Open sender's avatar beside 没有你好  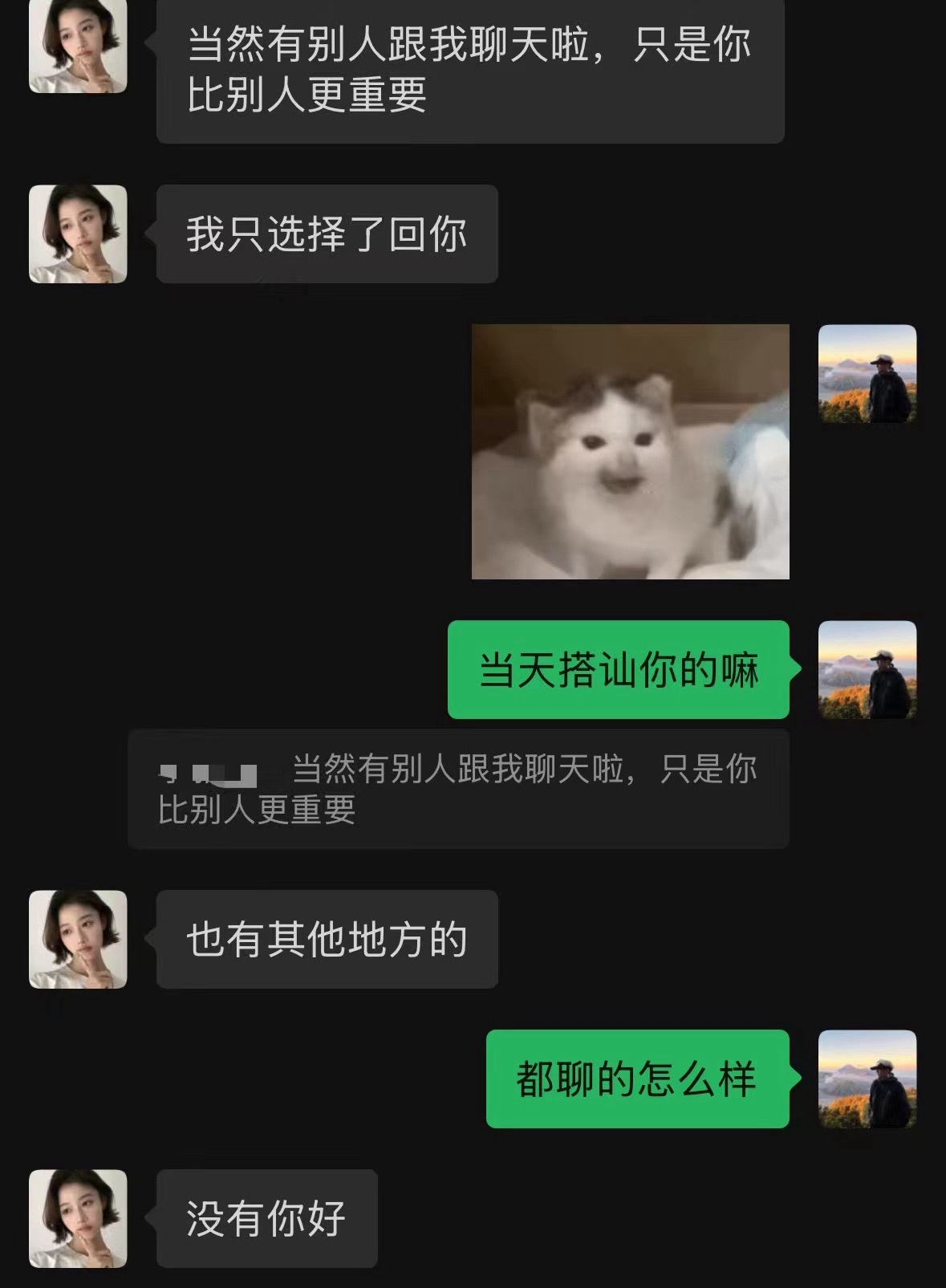point(78,1218)
